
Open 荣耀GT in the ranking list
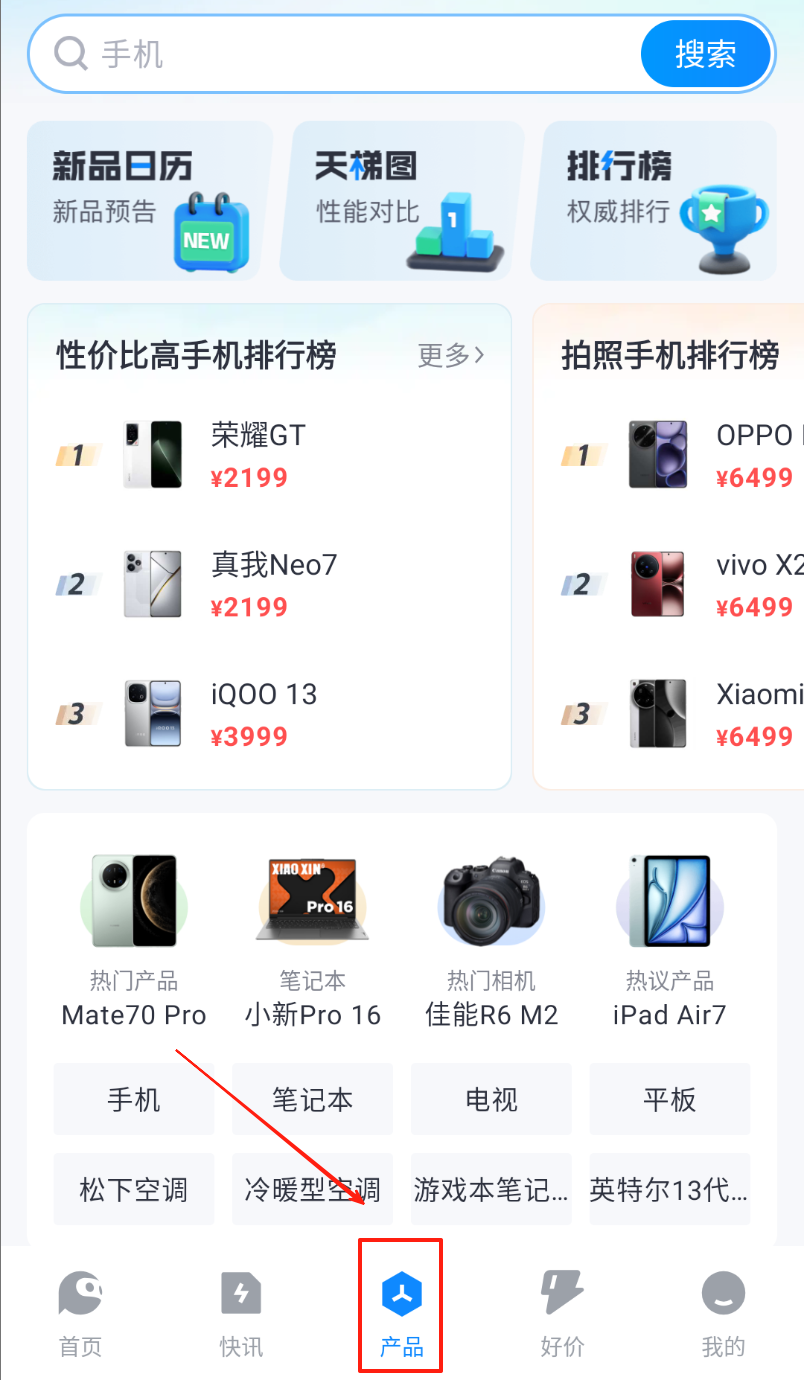pos(258,455)
